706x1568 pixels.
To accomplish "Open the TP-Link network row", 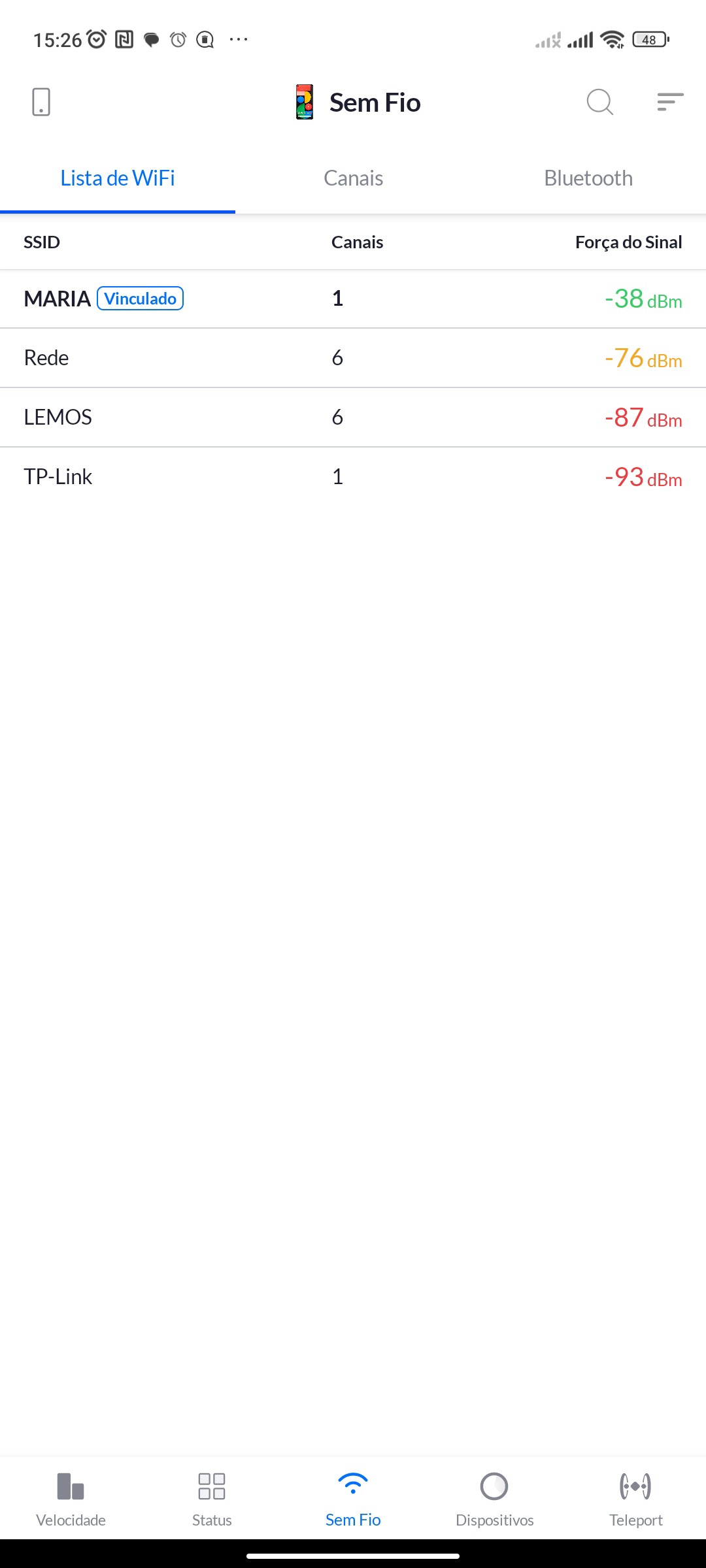I will [353, 477].
